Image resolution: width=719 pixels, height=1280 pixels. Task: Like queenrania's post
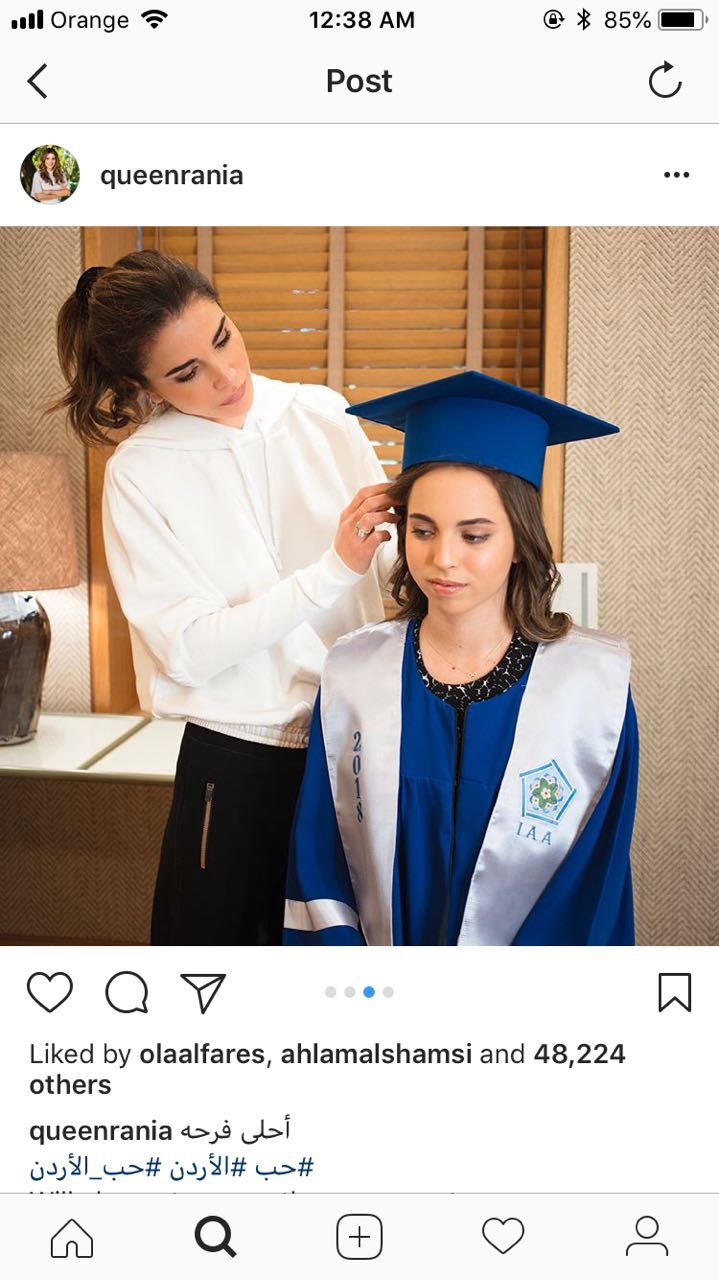point(50,992)
